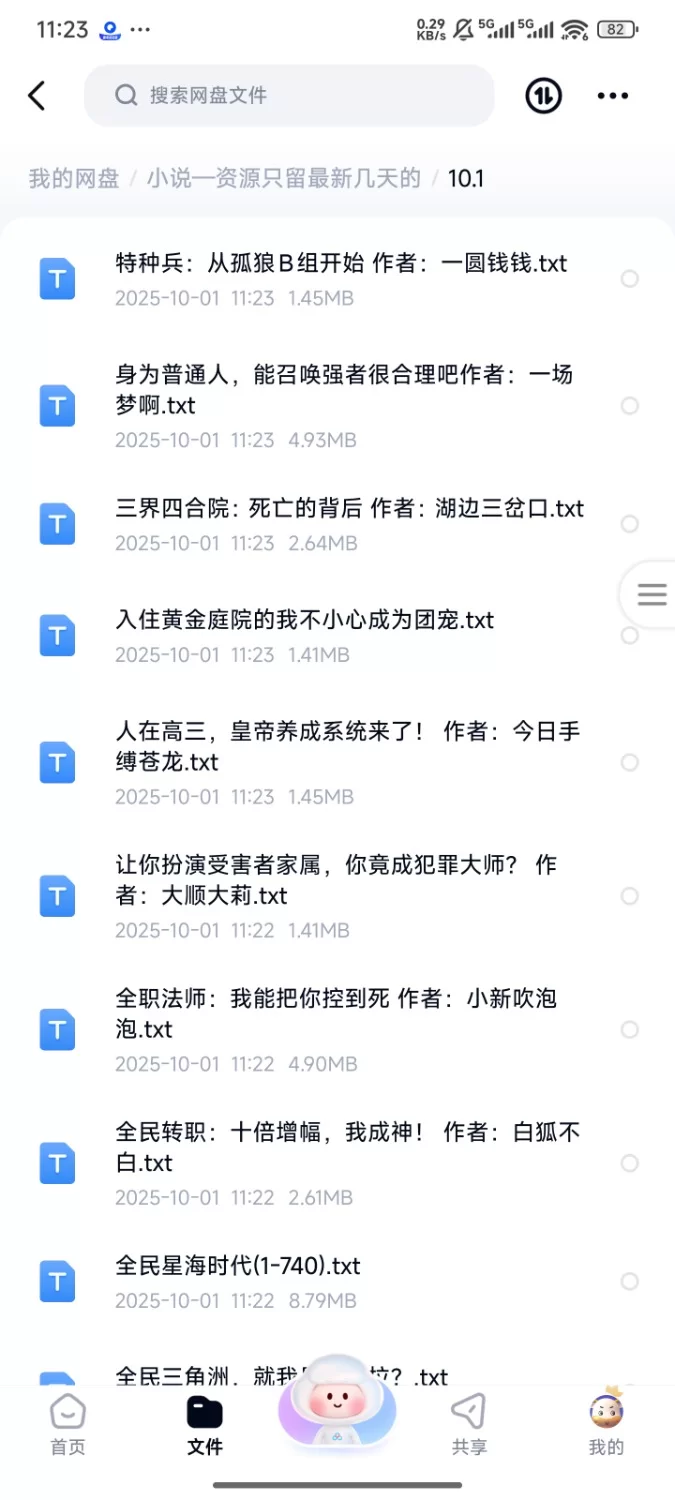
Task: Go to 我的网盘 in the breadcrumb
Action: (74, 178)
